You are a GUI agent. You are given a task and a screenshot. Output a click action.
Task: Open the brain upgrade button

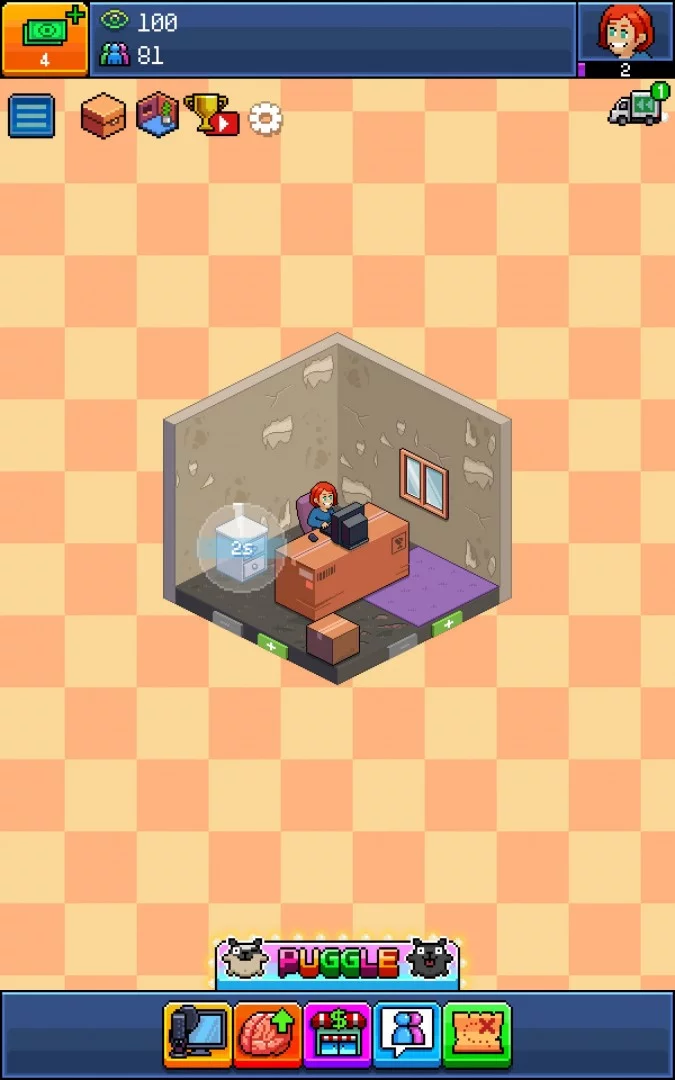tap(268, 1035)
